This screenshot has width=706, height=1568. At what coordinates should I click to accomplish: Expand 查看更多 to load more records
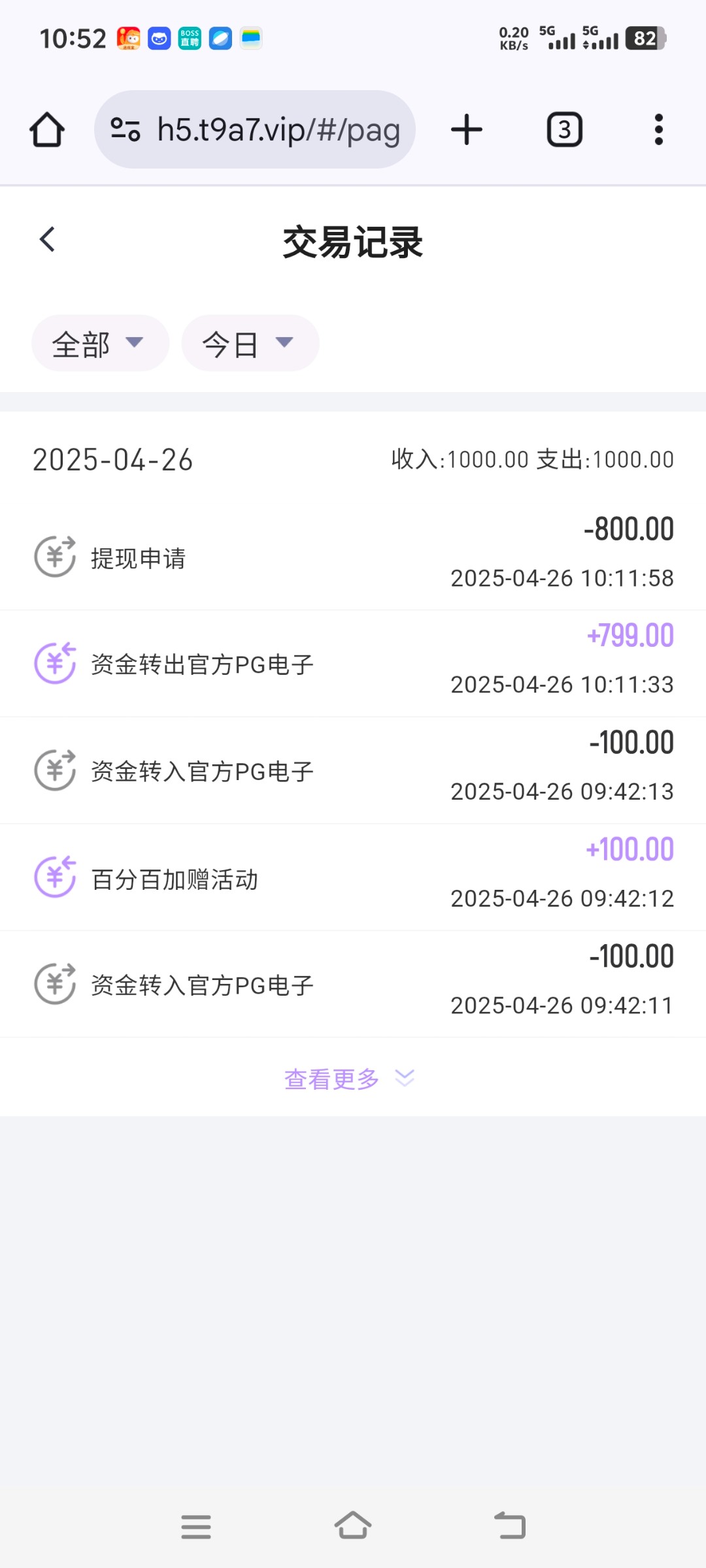click(350, 1079)
